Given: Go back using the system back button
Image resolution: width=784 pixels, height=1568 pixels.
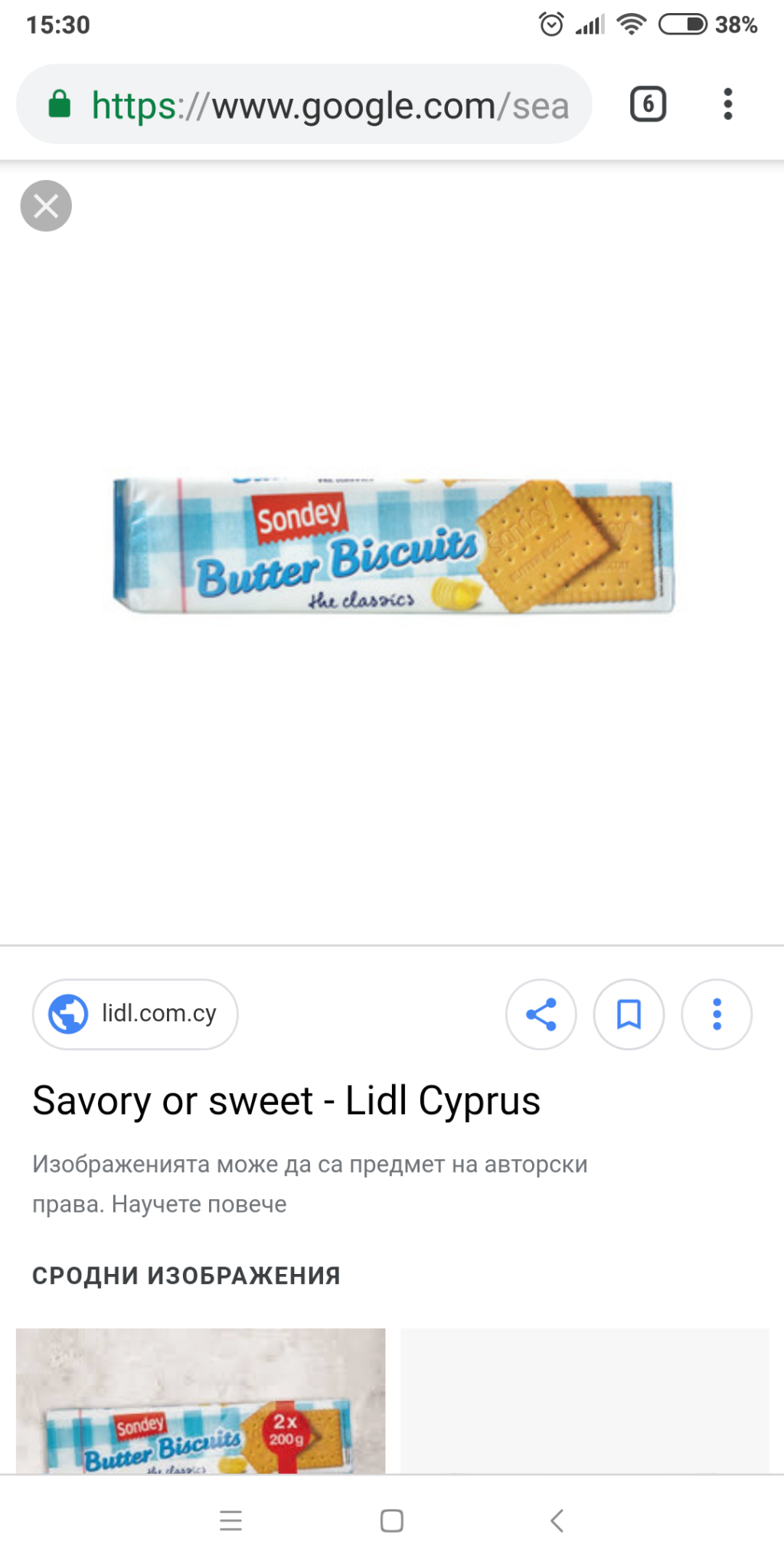Looking at the screenshot, I should coord(557,1521).
